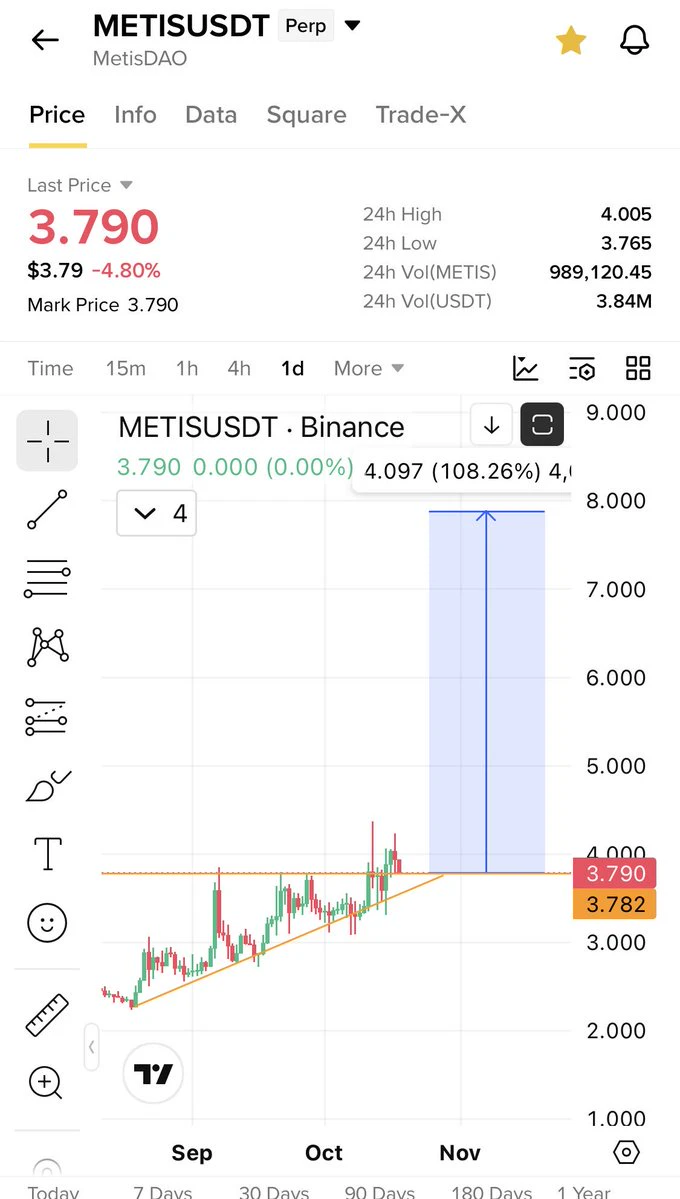Switch to the Data tab
The height and width of the screenshot is (1199, 680).
click(211, 115)
